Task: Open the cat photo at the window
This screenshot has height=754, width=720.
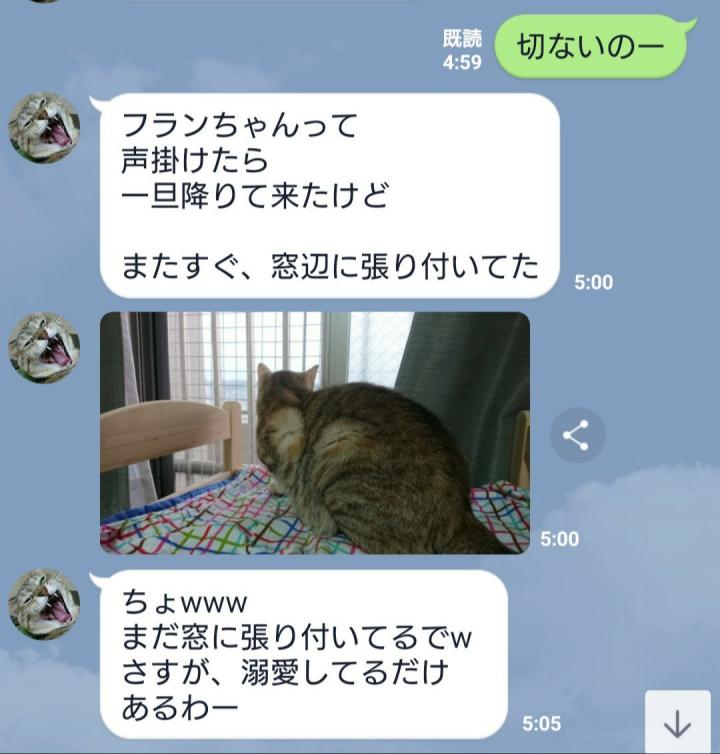Action: coord(314,432)
